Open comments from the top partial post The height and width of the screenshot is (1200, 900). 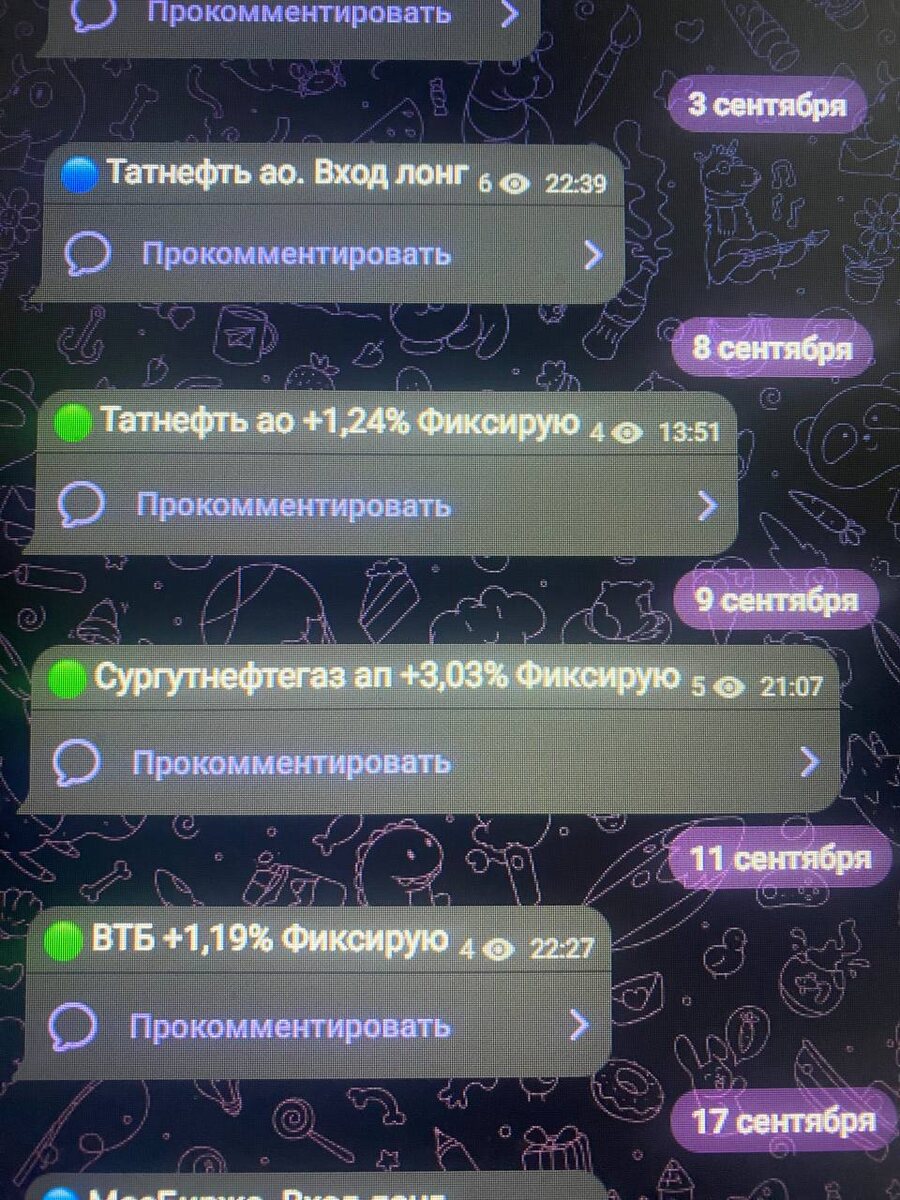click(x=298, y=14)
